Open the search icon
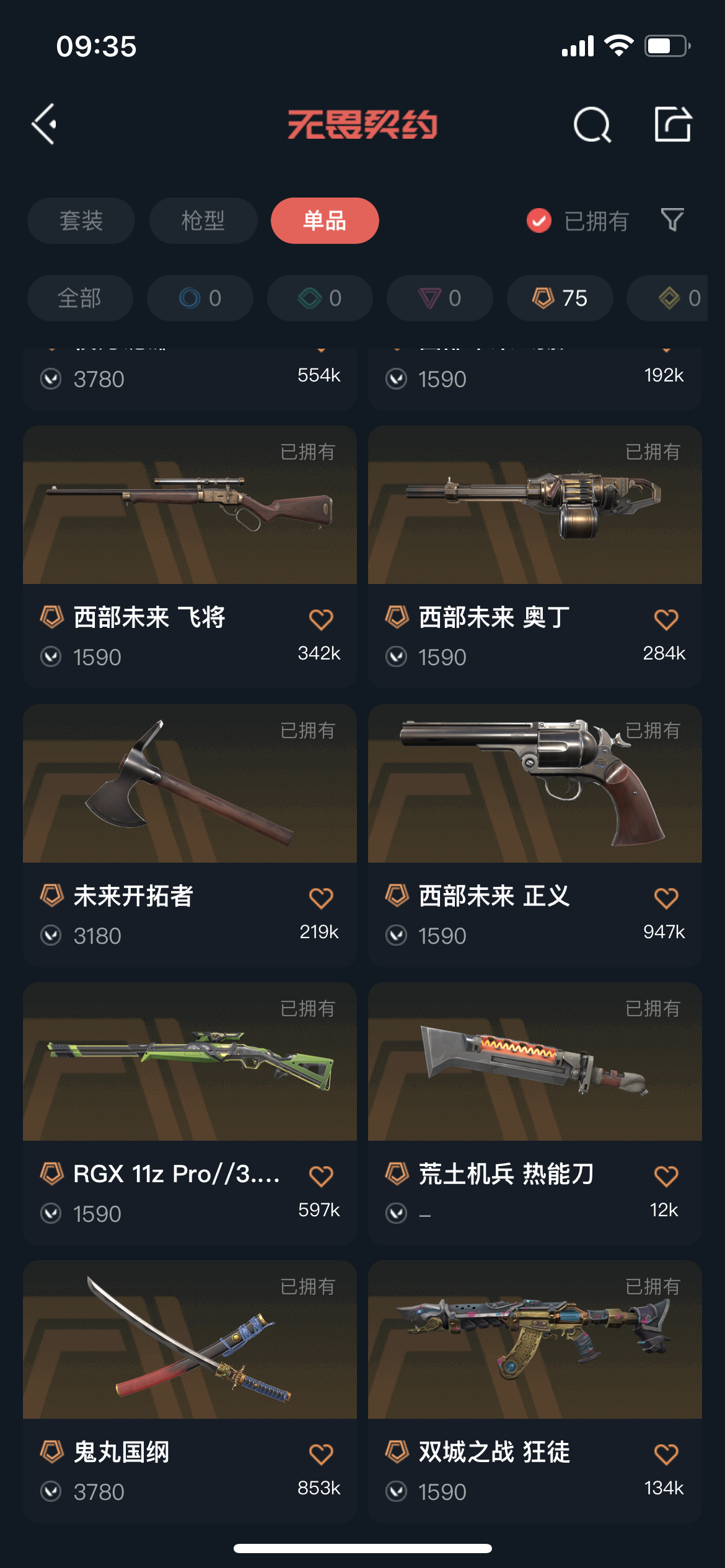The height and width of the screenshot is (1568, 725). click(x=592, y=124)
